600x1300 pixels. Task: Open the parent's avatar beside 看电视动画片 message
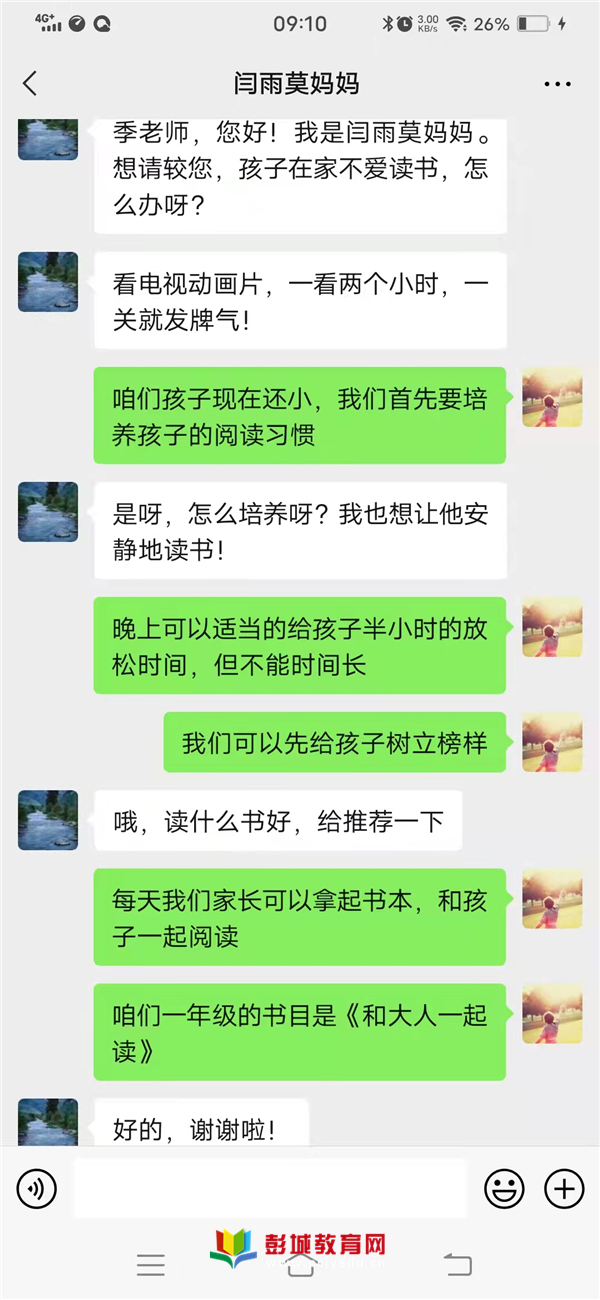[x=48, y=282]
